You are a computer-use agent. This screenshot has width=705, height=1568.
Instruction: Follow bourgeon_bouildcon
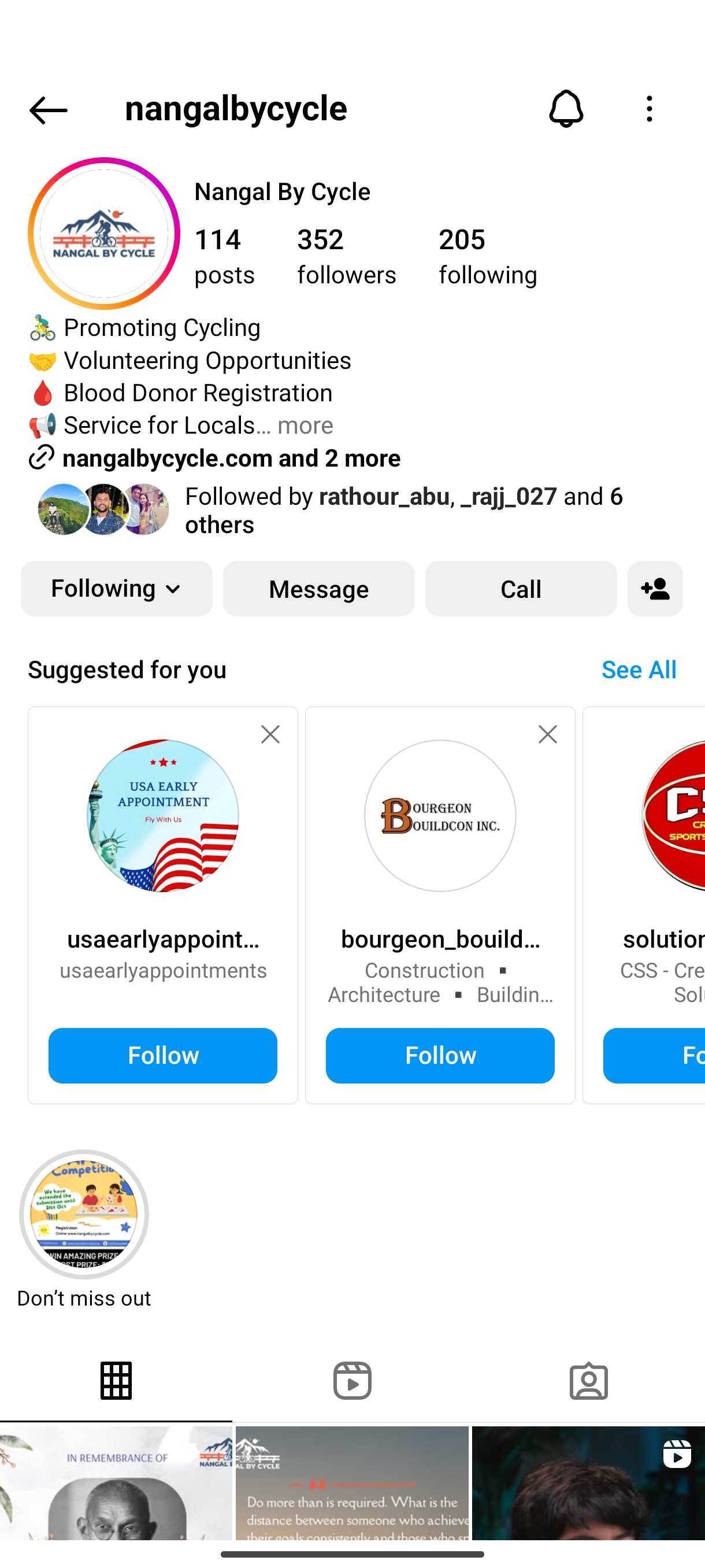[x=440, y=1056]
